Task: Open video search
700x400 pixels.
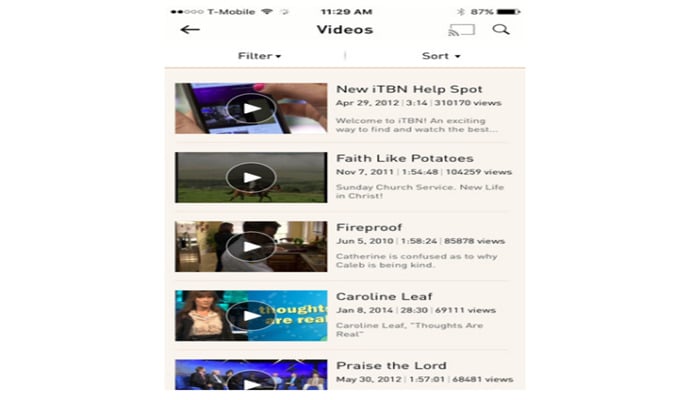Action: click(501, 29)
